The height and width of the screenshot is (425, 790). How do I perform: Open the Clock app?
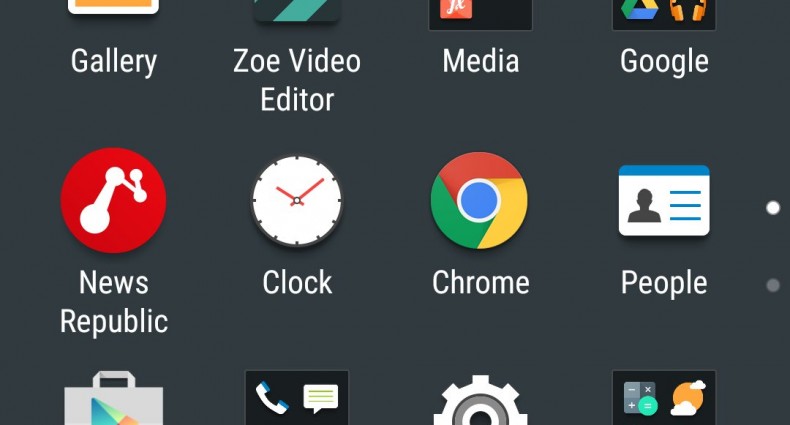[297, 201]
